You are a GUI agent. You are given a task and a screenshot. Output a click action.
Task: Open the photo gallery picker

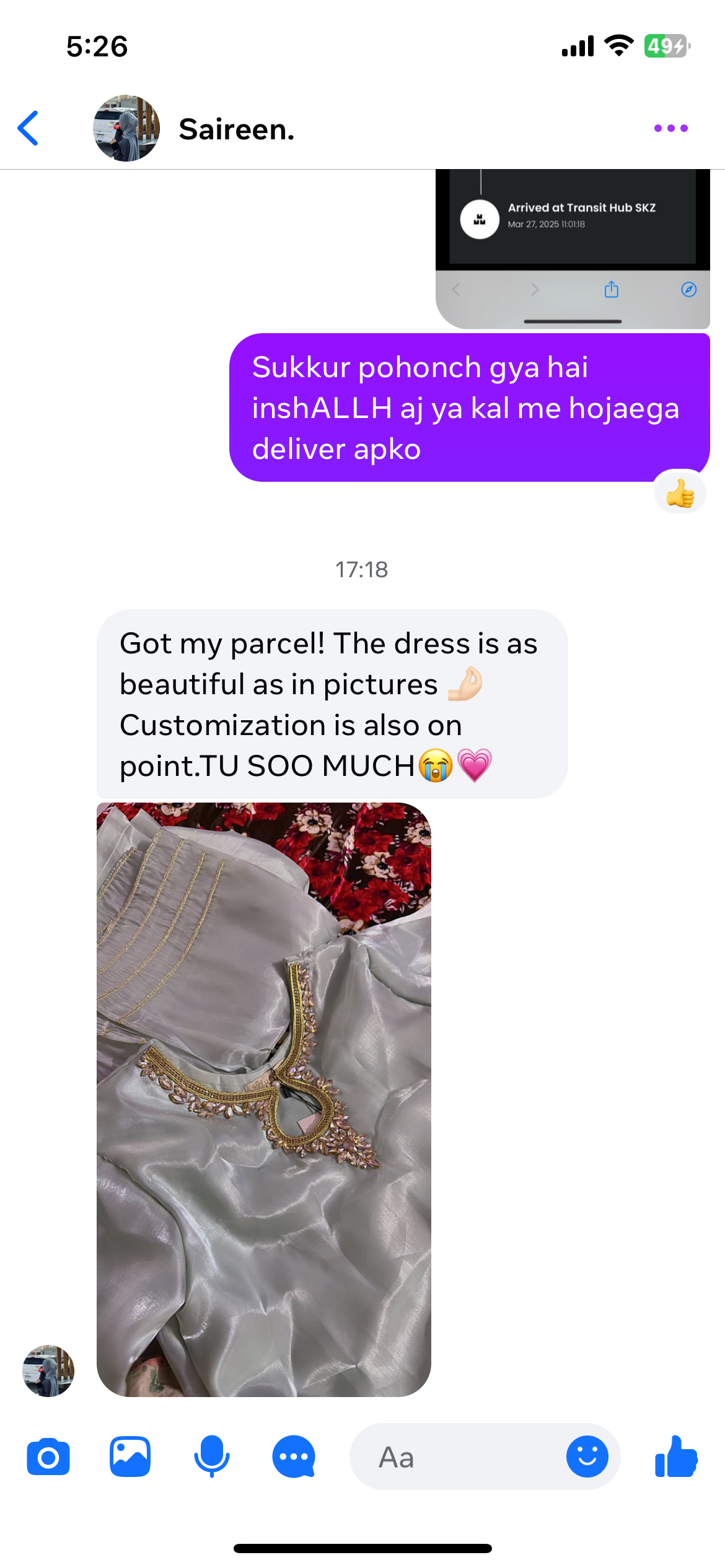point(130,1457)
